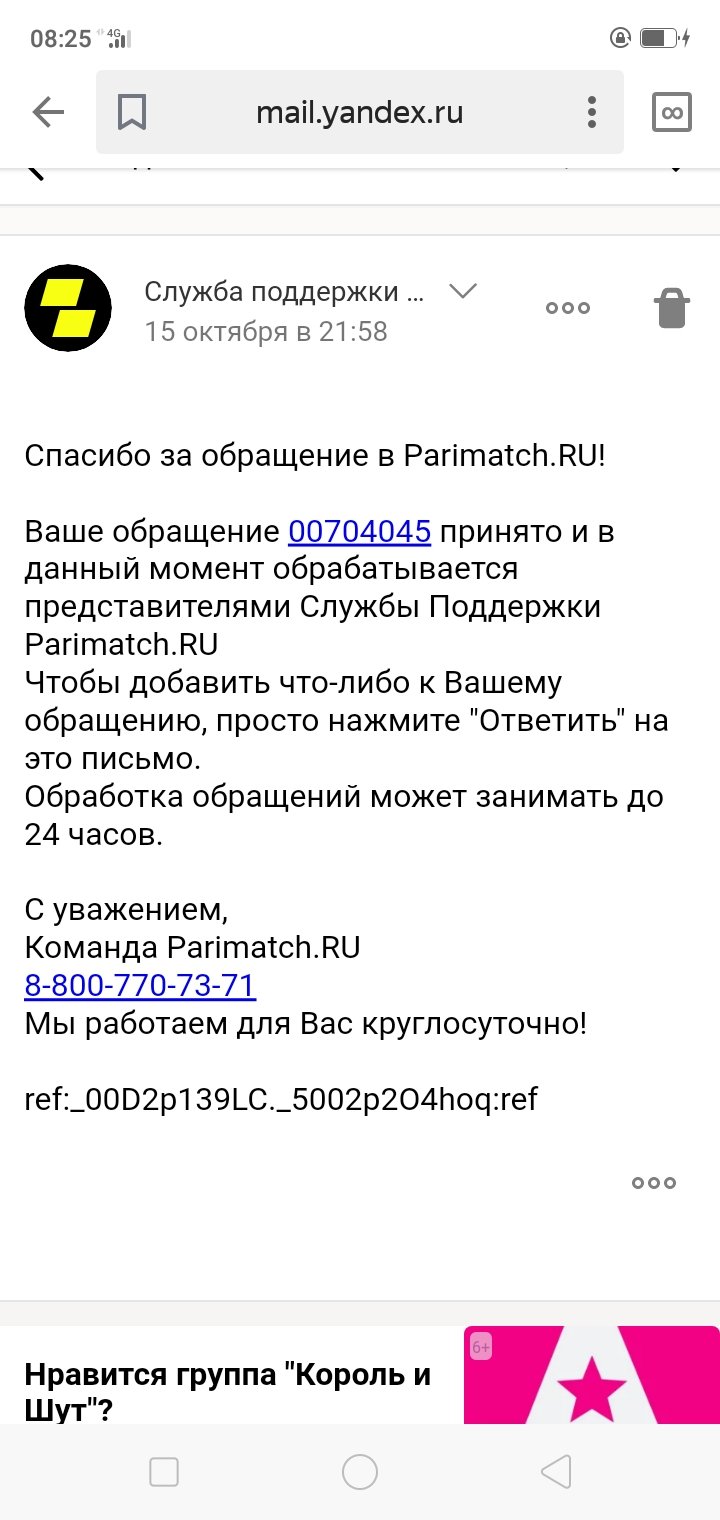Screen dimensions: 720x1520
Task: Expand the sender details chevron
Action: [463, 292]
